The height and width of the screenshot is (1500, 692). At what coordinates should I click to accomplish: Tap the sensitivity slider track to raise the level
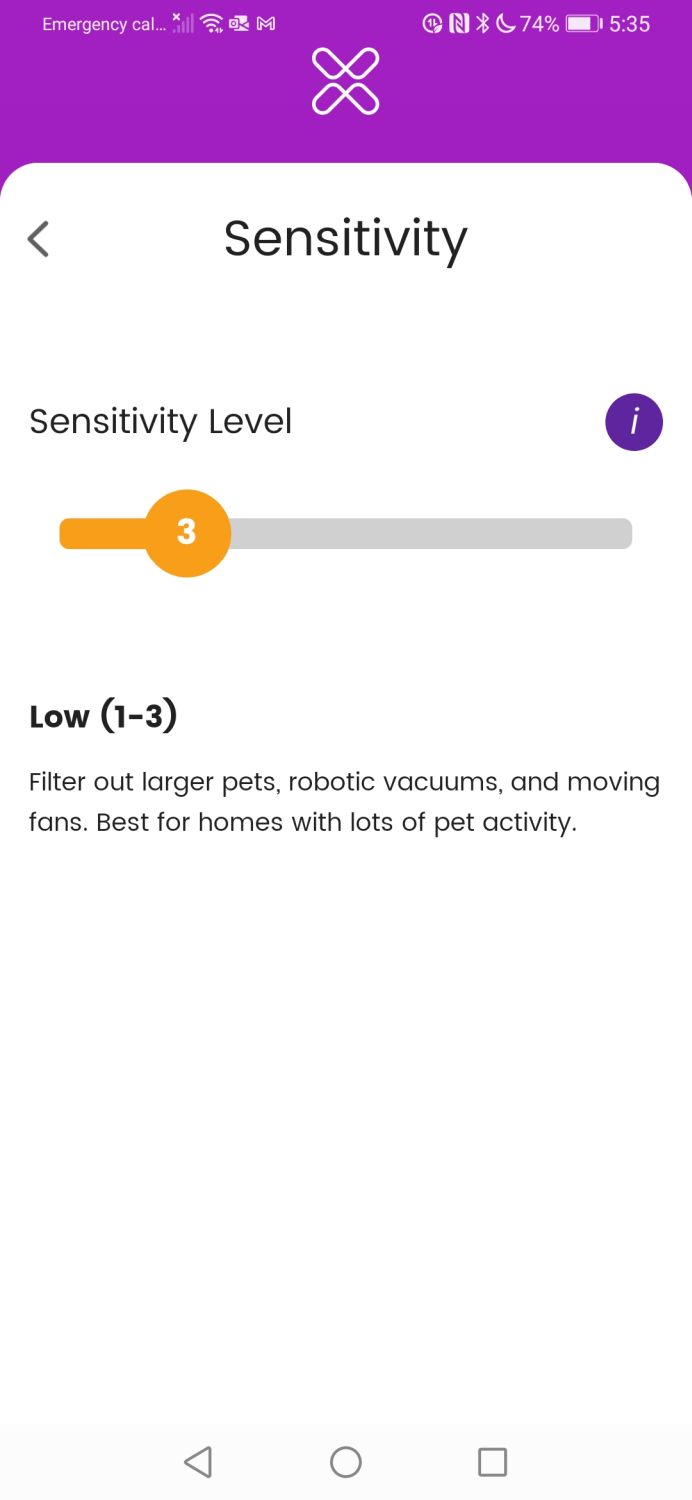[430, 534]
